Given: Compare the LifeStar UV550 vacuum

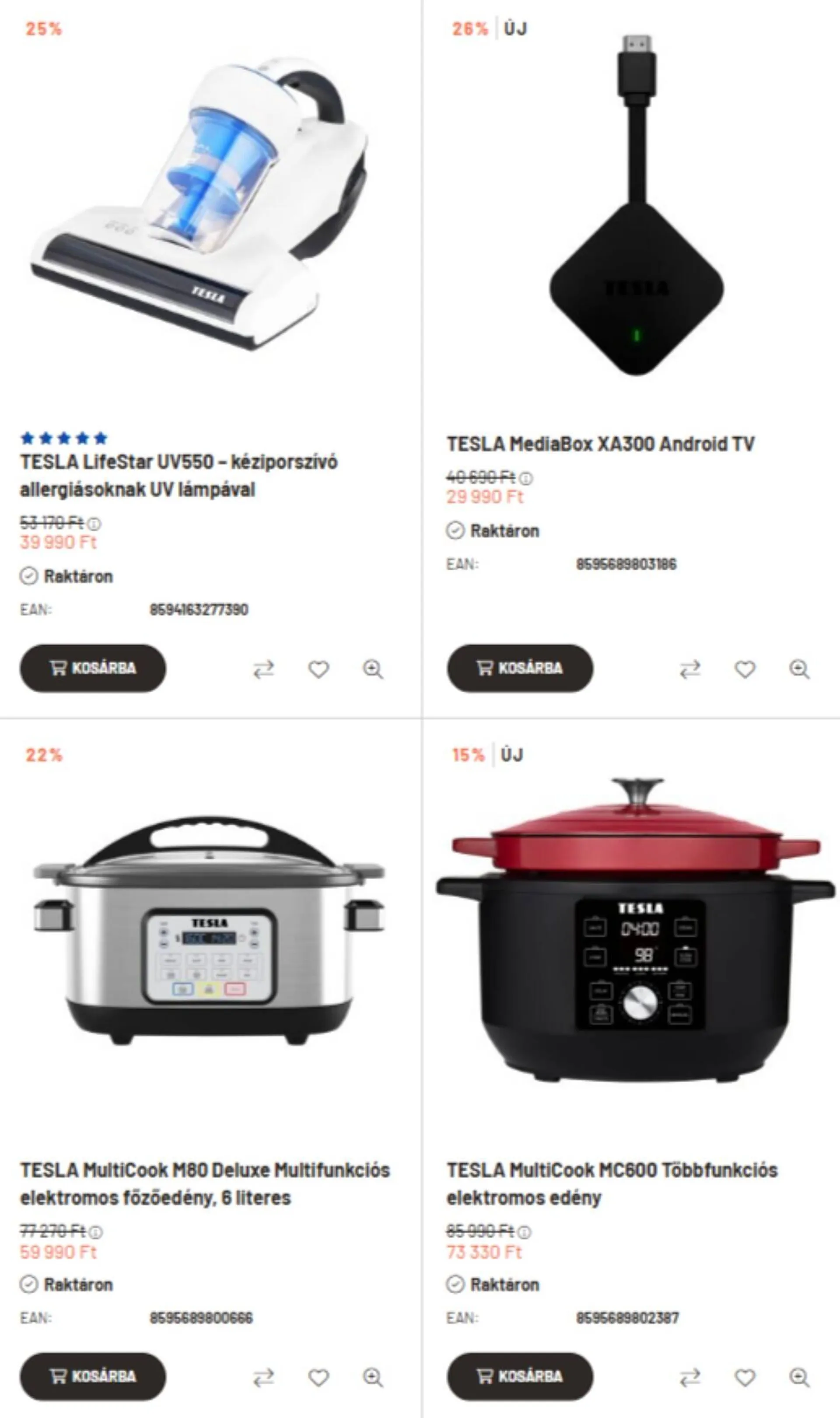Looking at the screenshot, I should pyautogui.click(x=264, y=670).
